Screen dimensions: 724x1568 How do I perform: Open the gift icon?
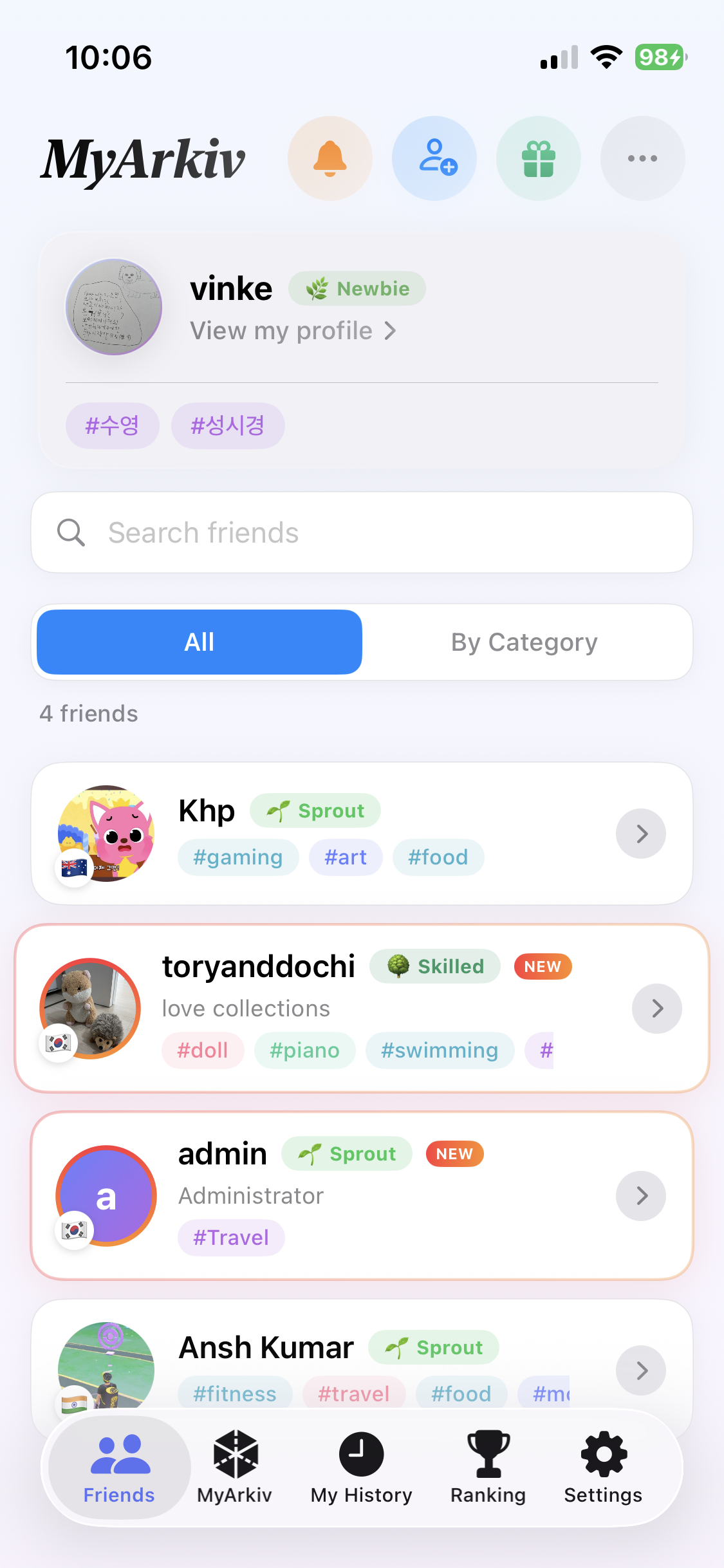tap(539, 158)
